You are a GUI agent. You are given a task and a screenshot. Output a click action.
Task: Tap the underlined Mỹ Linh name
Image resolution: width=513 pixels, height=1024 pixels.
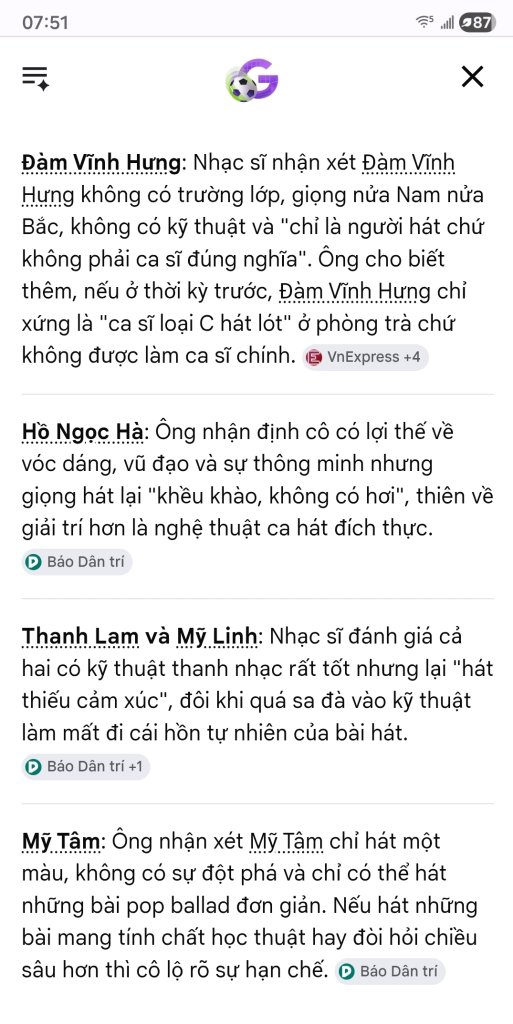[217, 636]
